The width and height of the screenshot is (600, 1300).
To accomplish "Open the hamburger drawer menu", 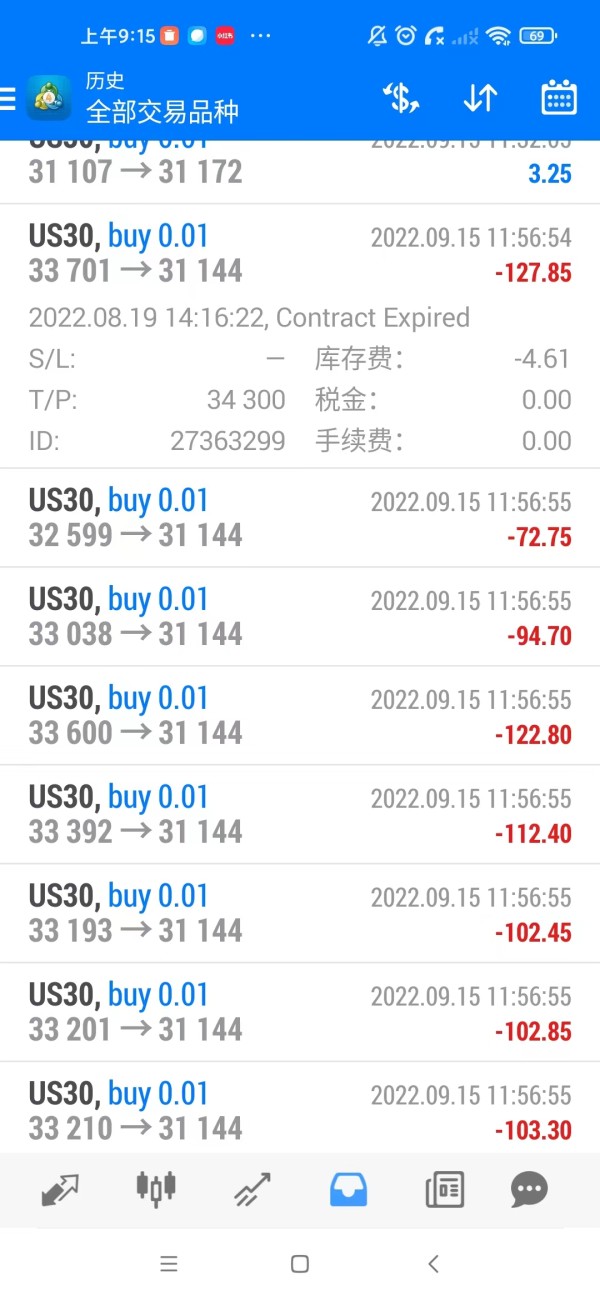I will [x=8, y=98].
